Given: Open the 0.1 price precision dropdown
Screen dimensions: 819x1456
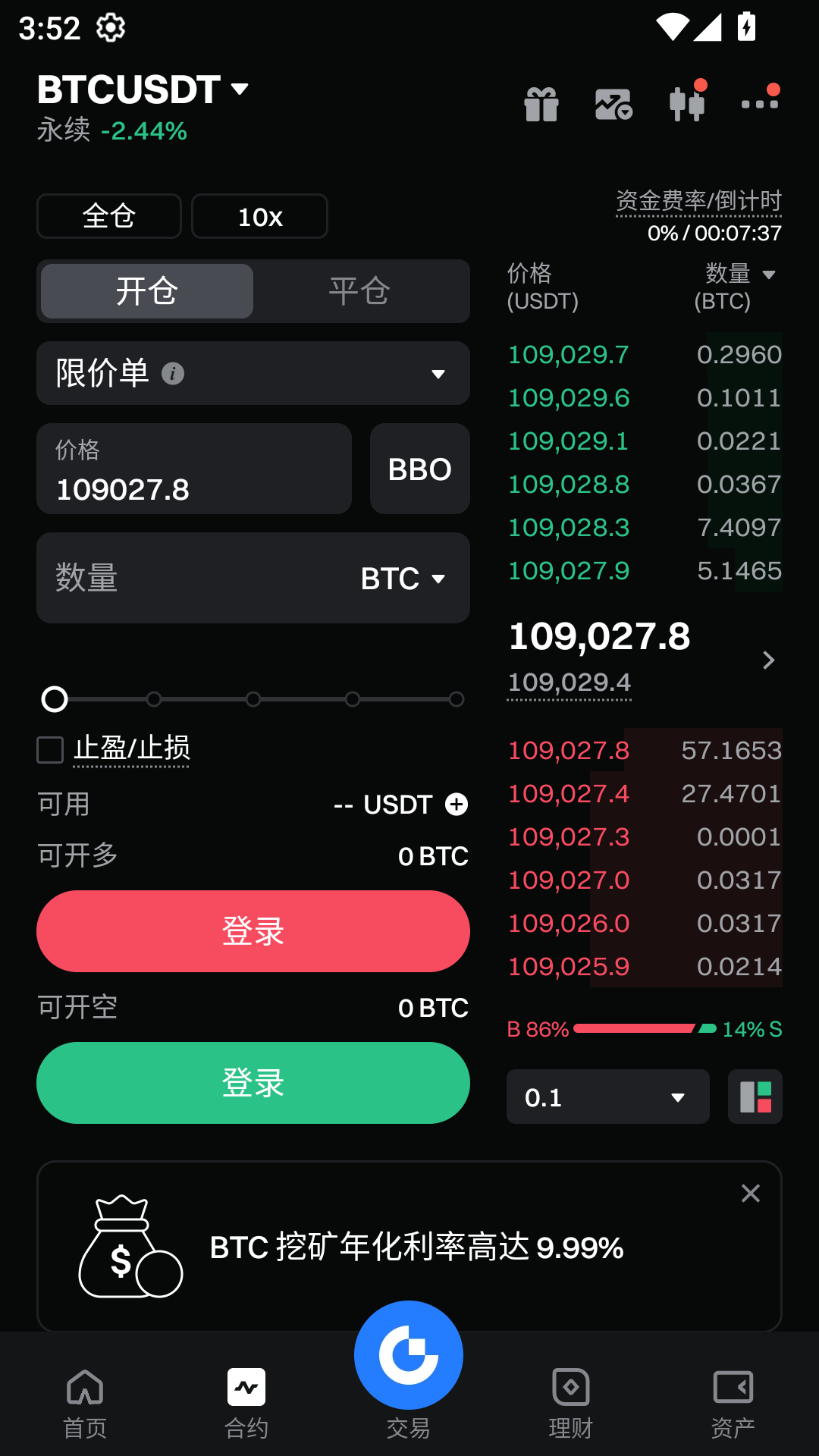Looking at the screenshot, I should [607, 1097].
